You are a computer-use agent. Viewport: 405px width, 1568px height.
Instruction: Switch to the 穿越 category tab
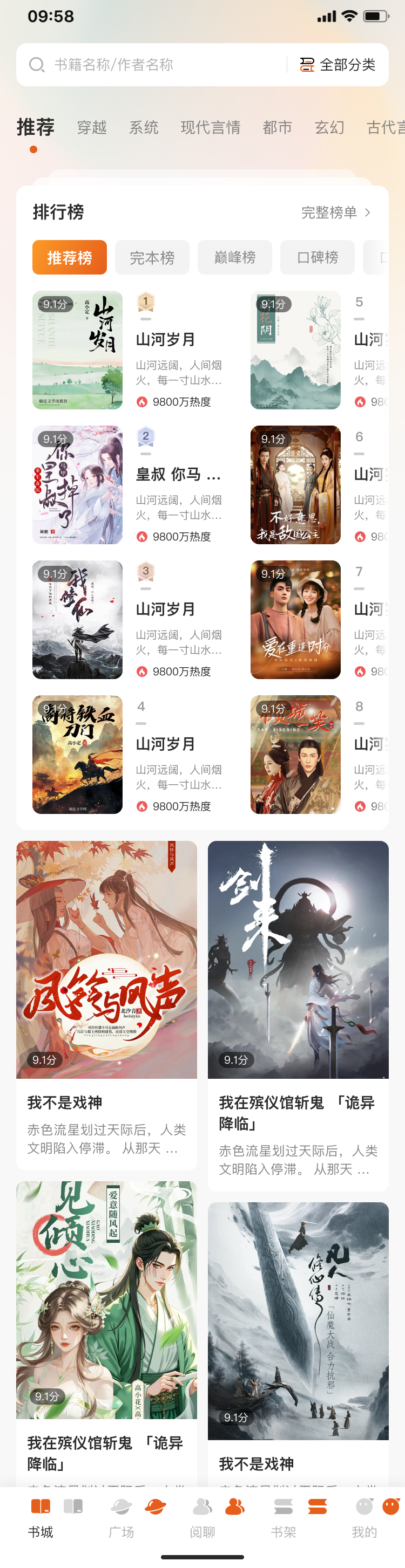(x=92, y=127)
